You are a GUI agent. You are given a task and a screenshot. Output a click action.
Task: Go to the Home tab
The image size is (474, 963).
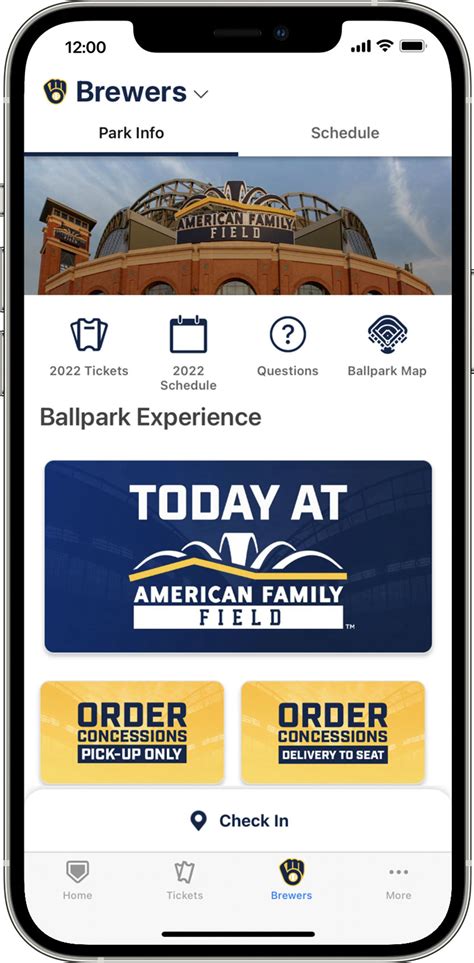(77, 881)
